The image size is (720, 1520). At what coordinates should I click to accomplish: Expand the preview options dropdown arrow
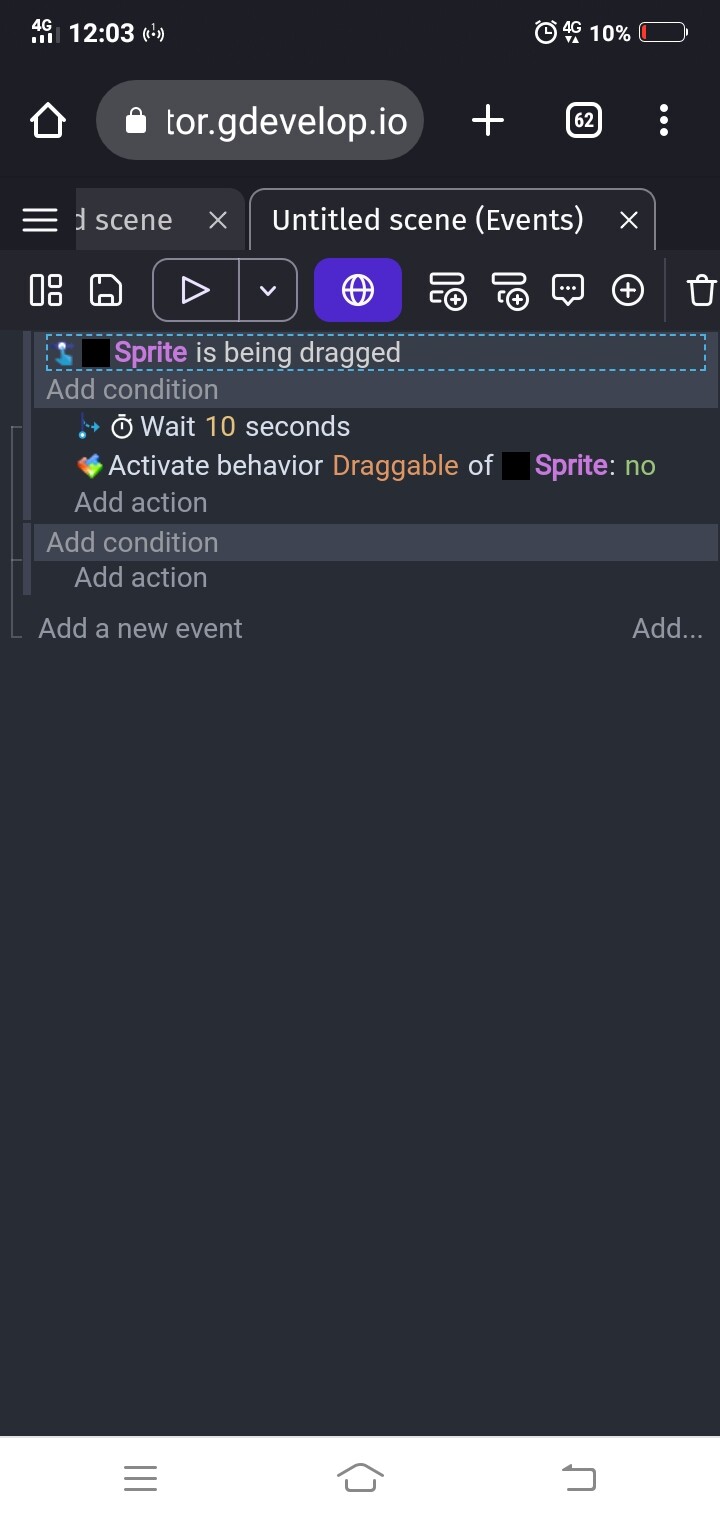[268, 291]
